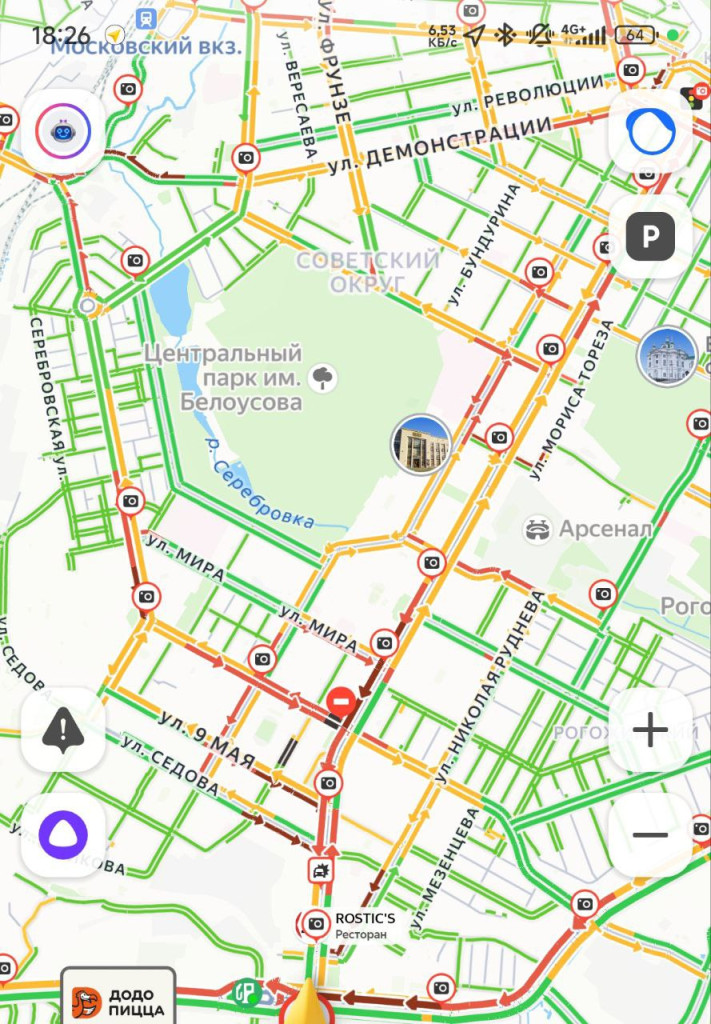Image resolution: width=711 pixels, height=1024 pixels.
Task: Activate the Alice voice assistant
Action: [x=63, y=835]
